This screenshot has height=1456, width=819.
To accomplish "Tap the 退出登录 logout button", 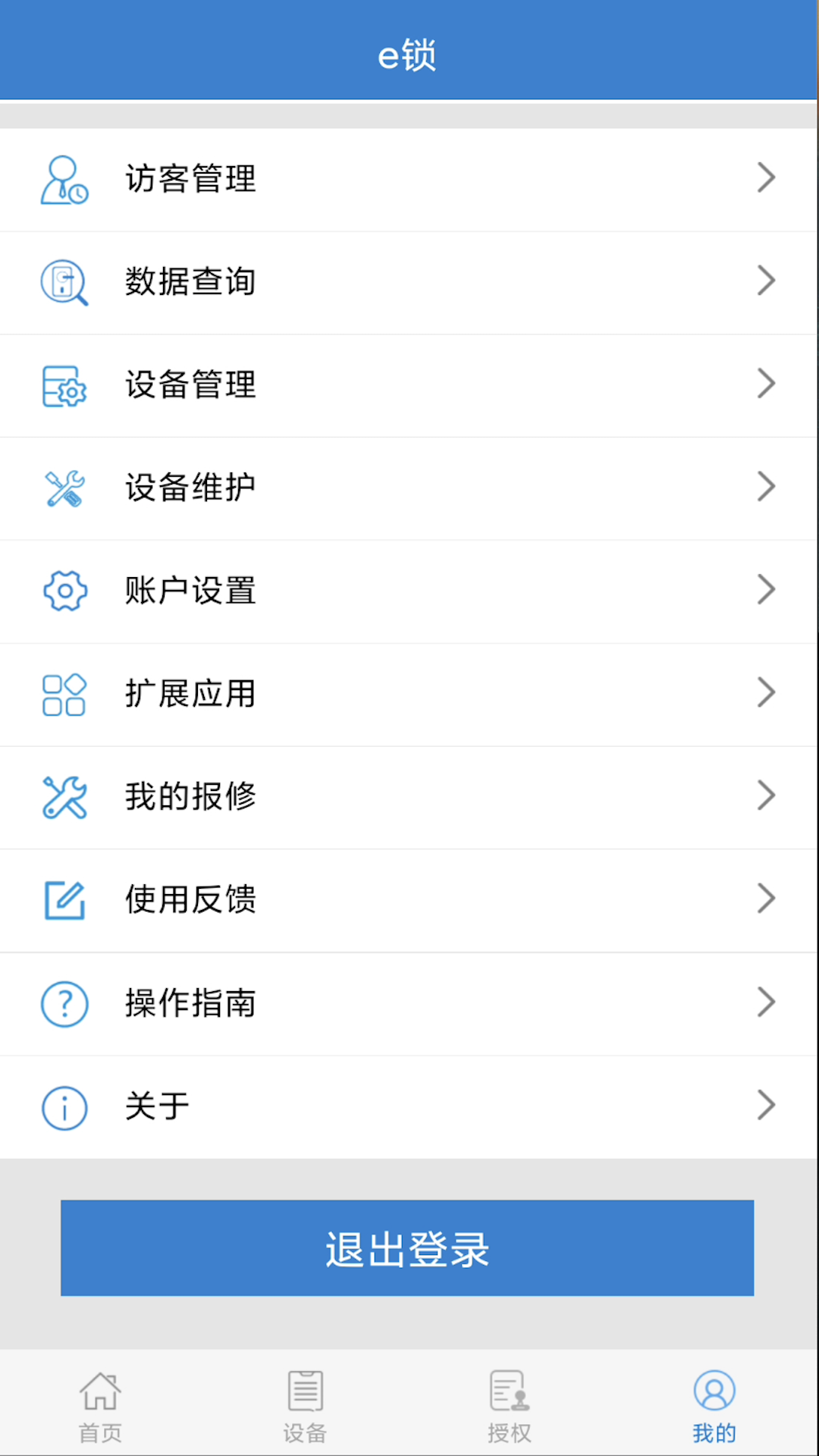I will click(407, 1248).
